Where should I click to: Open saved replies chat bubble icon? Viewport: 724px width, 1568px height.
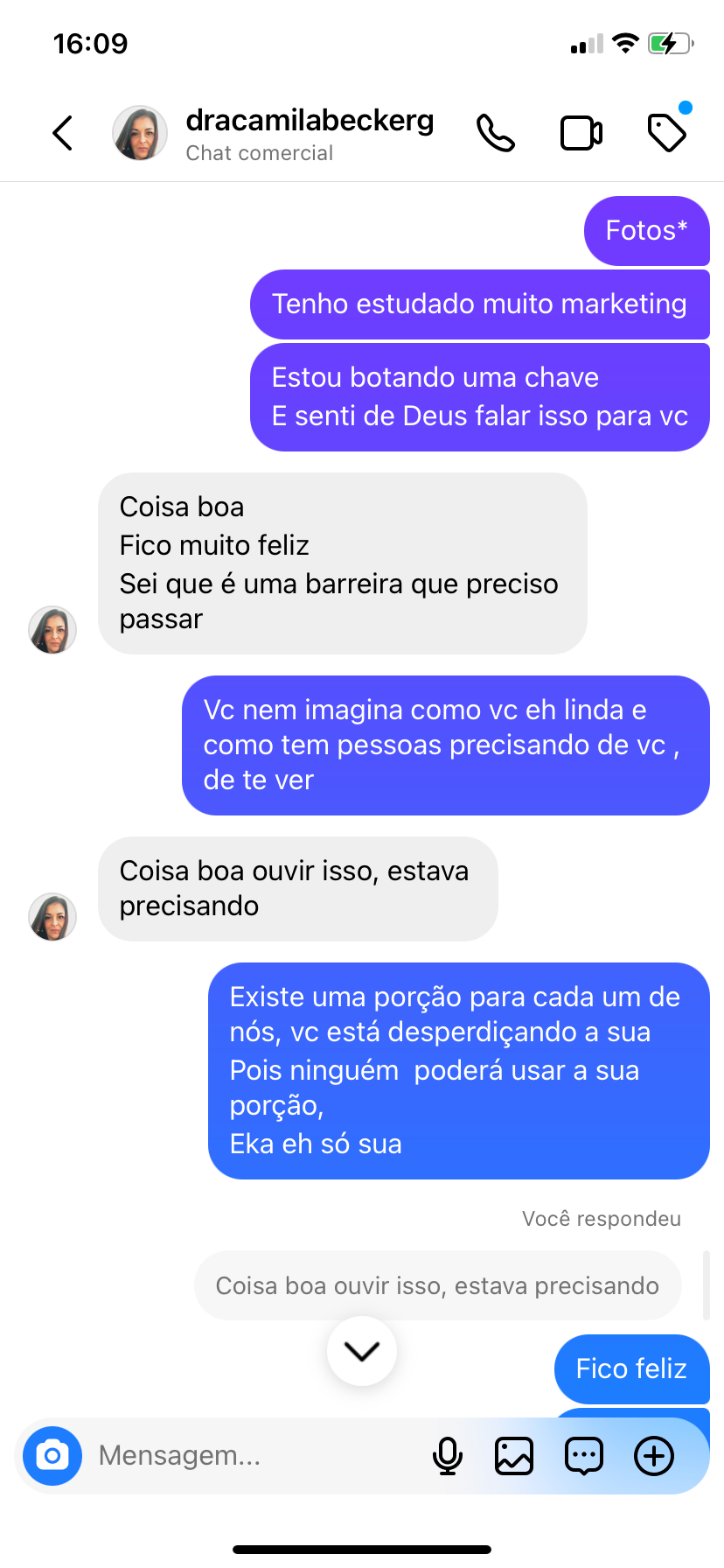(x=583, y=1456)
